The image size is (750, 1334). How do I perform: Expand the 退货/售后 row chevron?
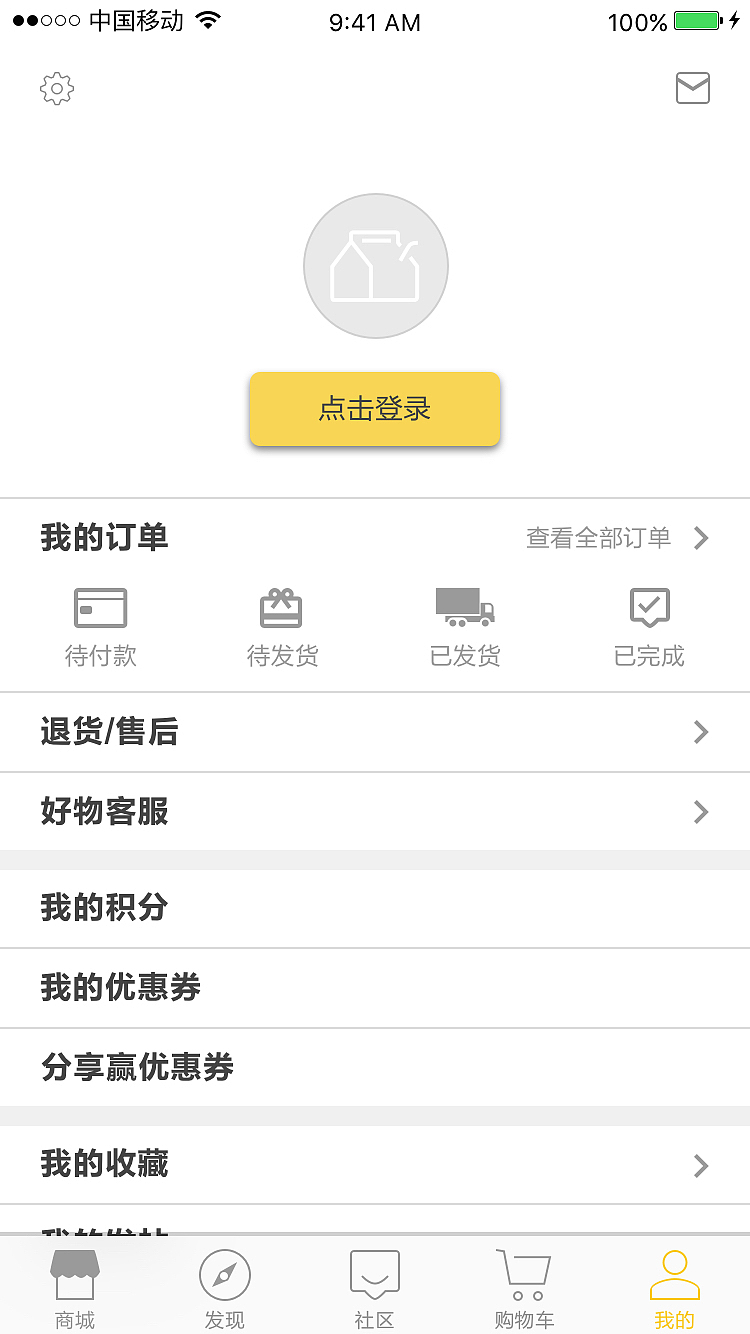(x=701, y=732)
